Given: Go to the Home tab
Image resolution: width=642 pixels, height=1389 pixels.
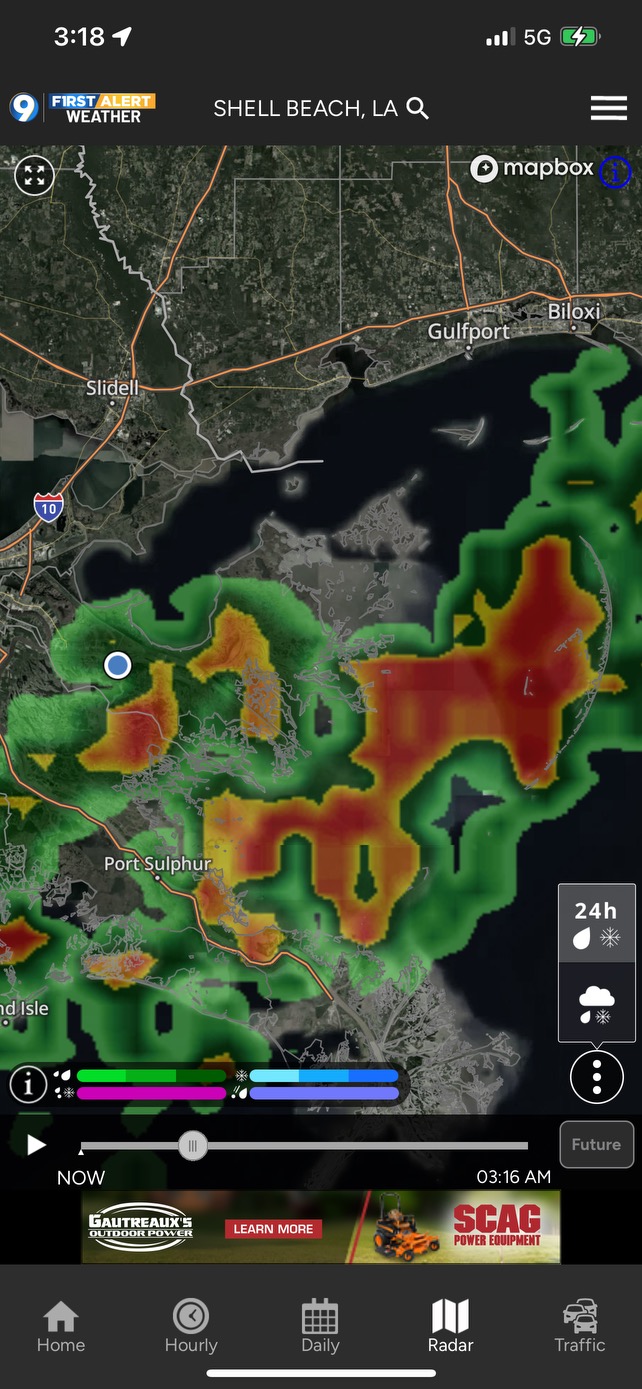Looking at the screenshot, I should (61, 1327).
